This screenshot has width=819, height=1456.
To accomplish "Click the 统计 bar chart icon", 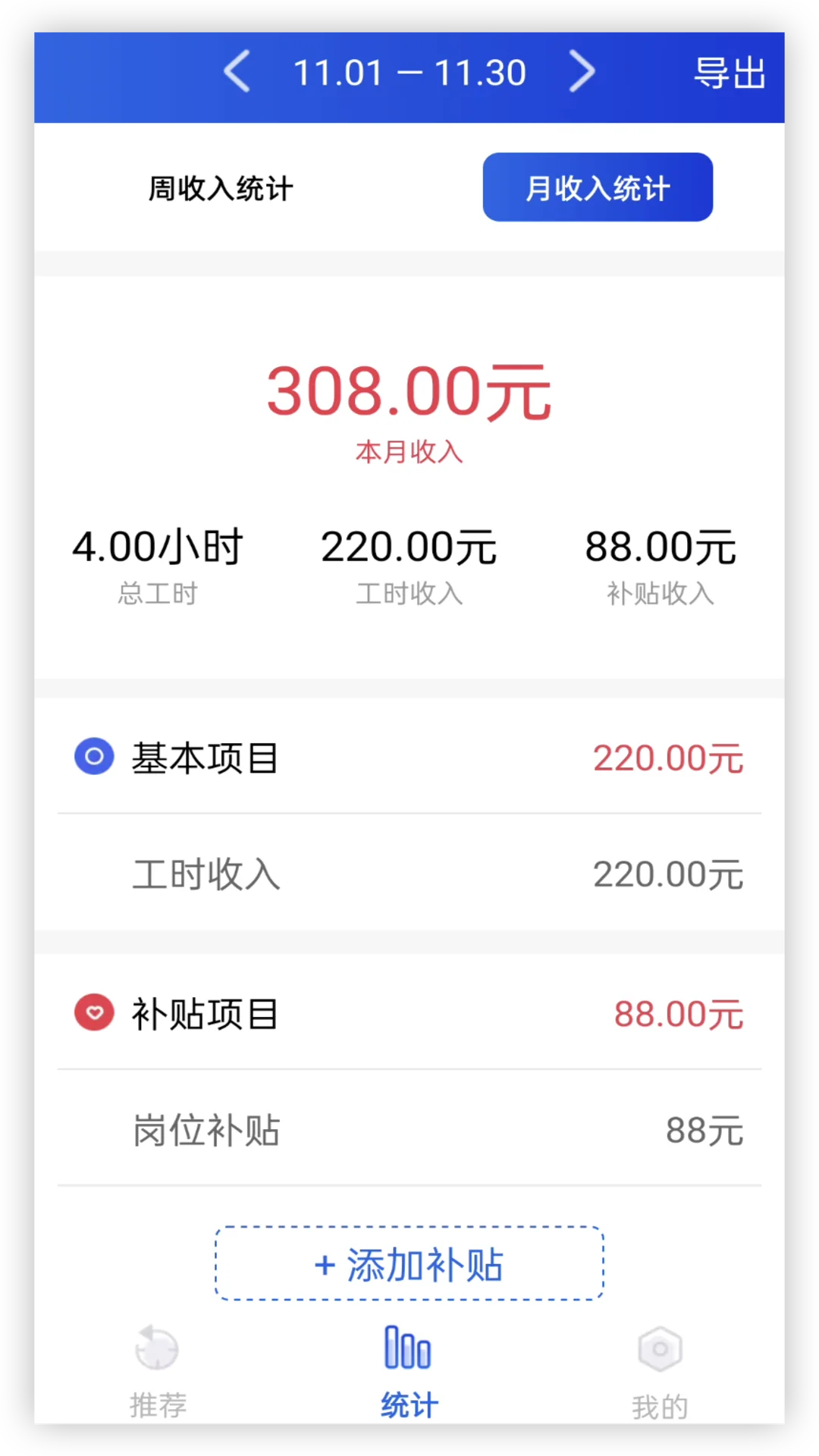I will (x=408, y=1348).
